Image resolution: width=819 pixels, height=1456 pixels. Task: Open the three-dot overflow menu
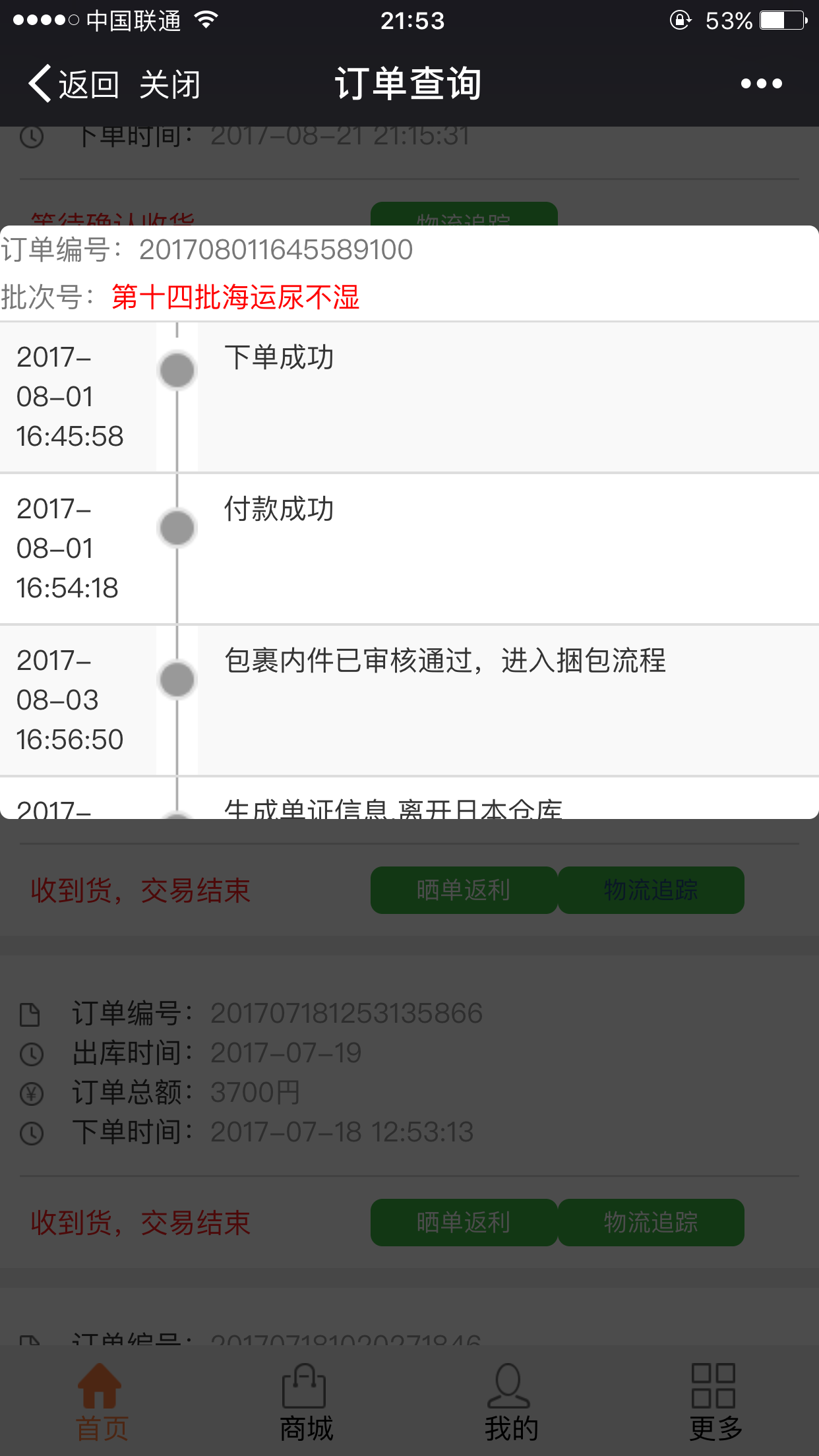pyautogui.click(x=761, y=84)
